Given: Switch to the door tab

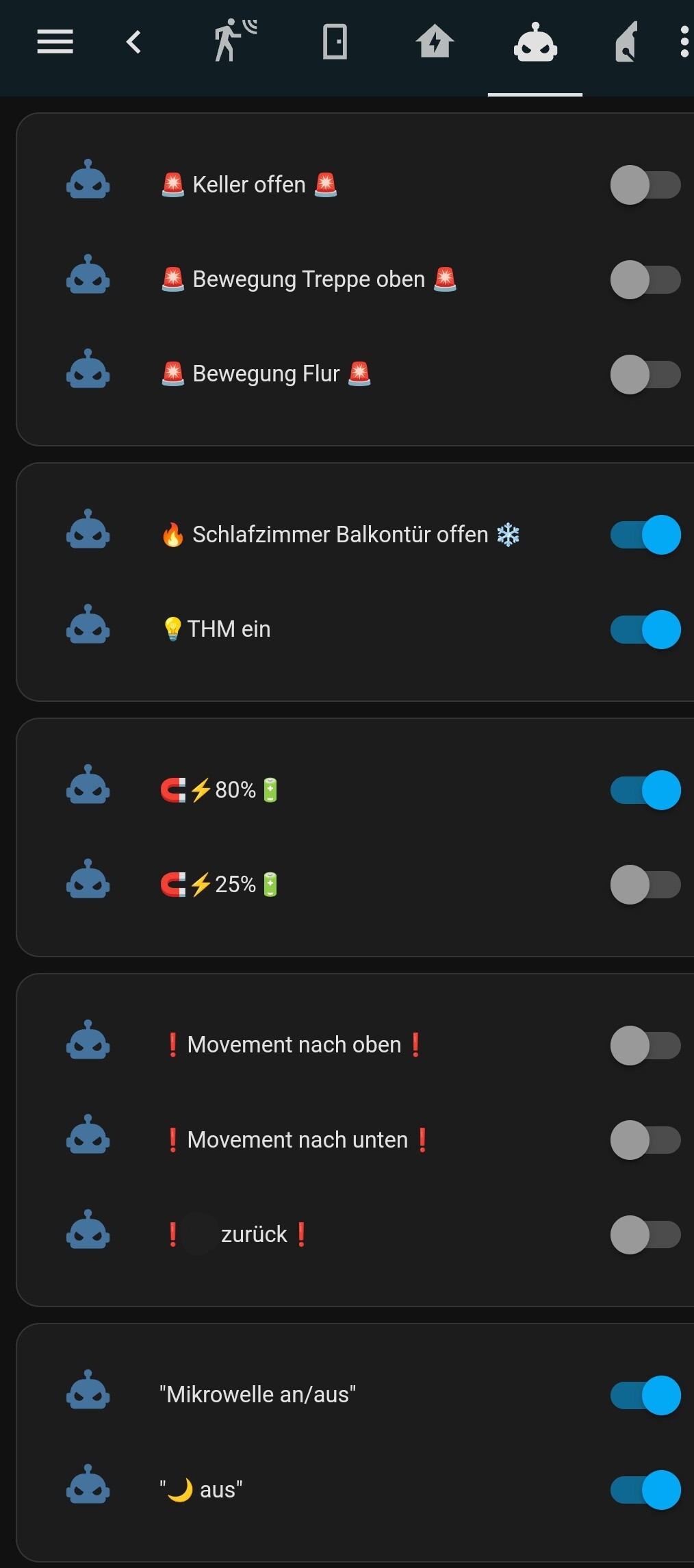Looking at the screenshot, I should [x=335, y=42].
